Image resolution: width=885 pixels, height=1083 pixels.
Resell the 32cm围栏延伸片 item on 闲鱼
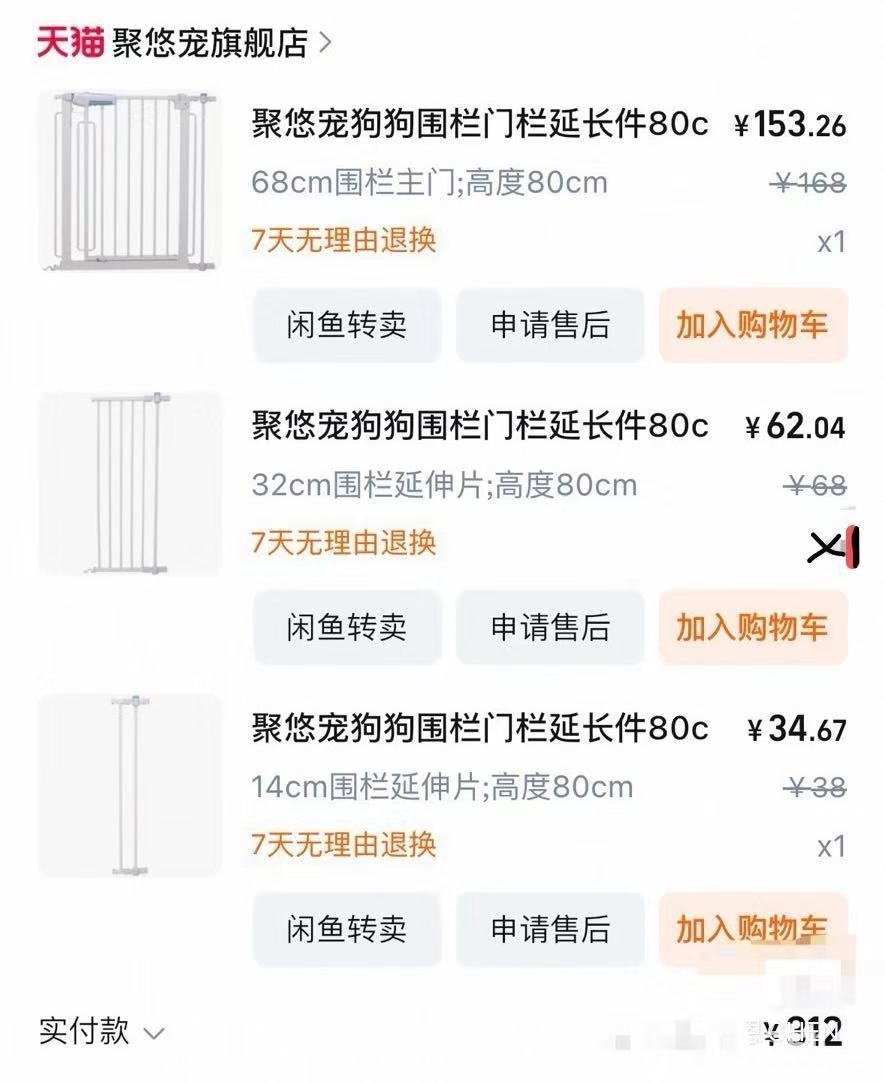coord(347,627)
